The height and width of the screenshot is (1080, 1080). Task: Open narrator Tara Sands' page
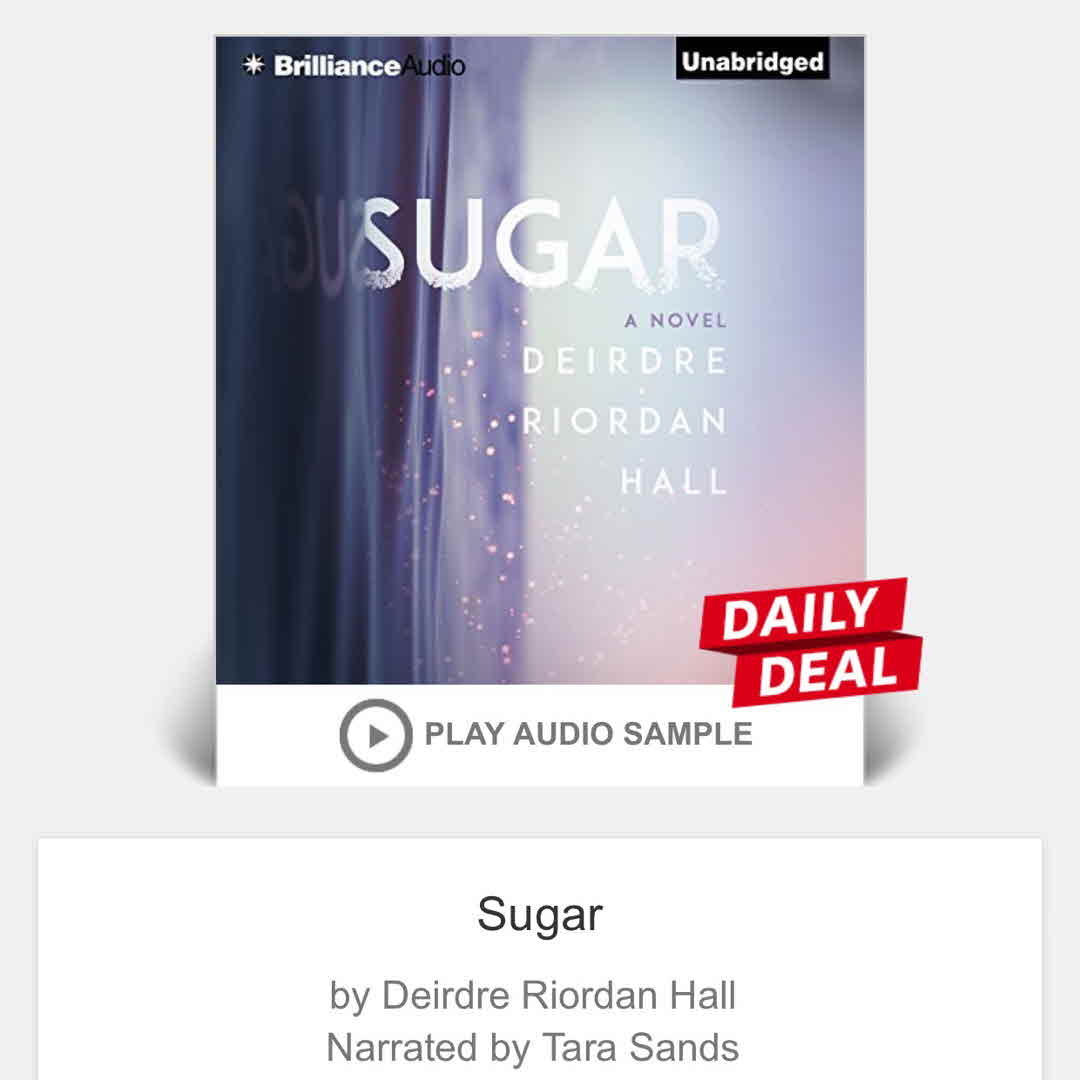(640, 1048)
